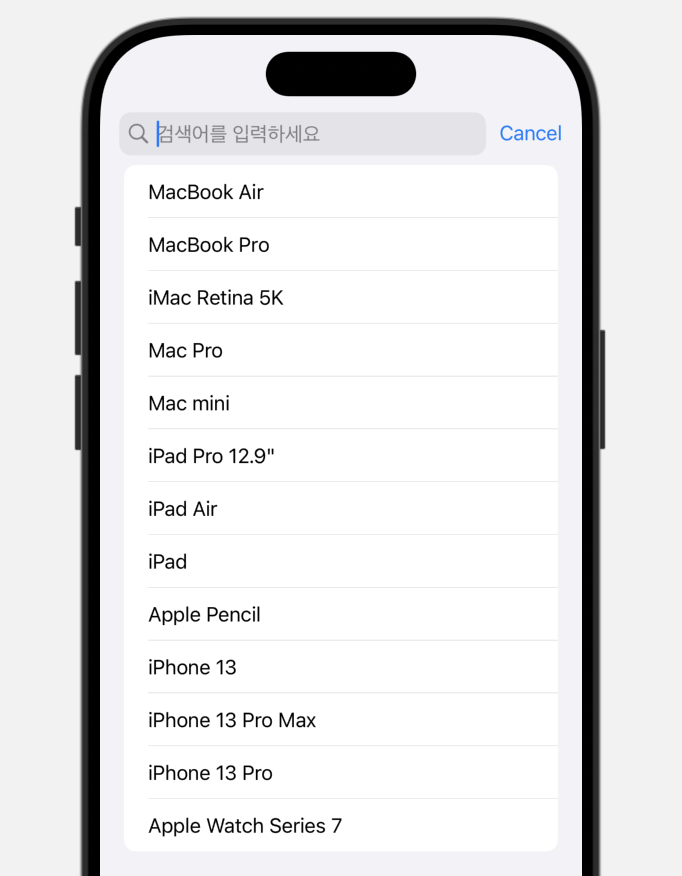Tap iPad Pro 12.9" row
682x876 pixels.
tap(340, 456)
